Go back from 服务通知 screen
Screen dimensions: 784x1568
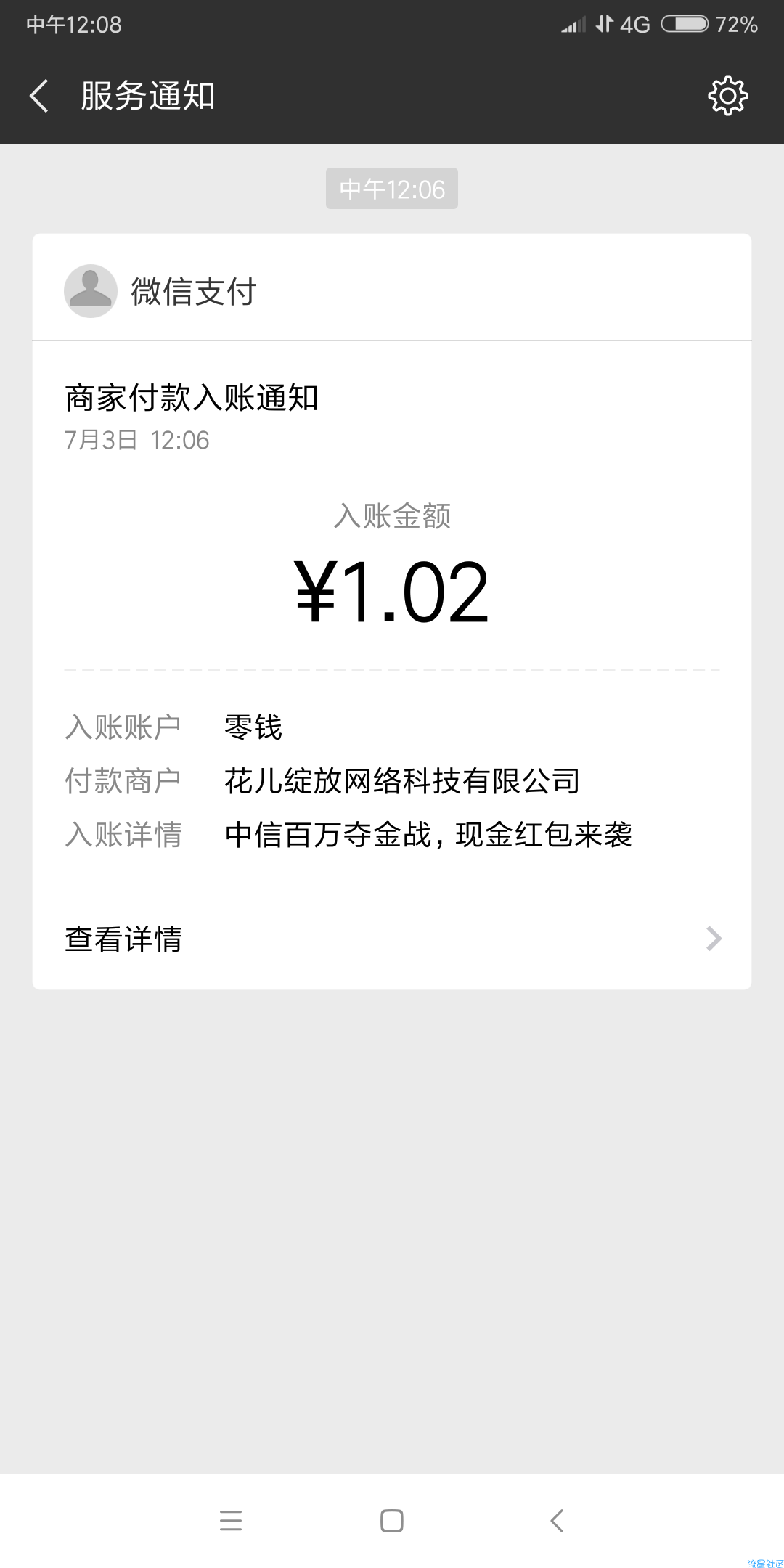pos(40,96)
